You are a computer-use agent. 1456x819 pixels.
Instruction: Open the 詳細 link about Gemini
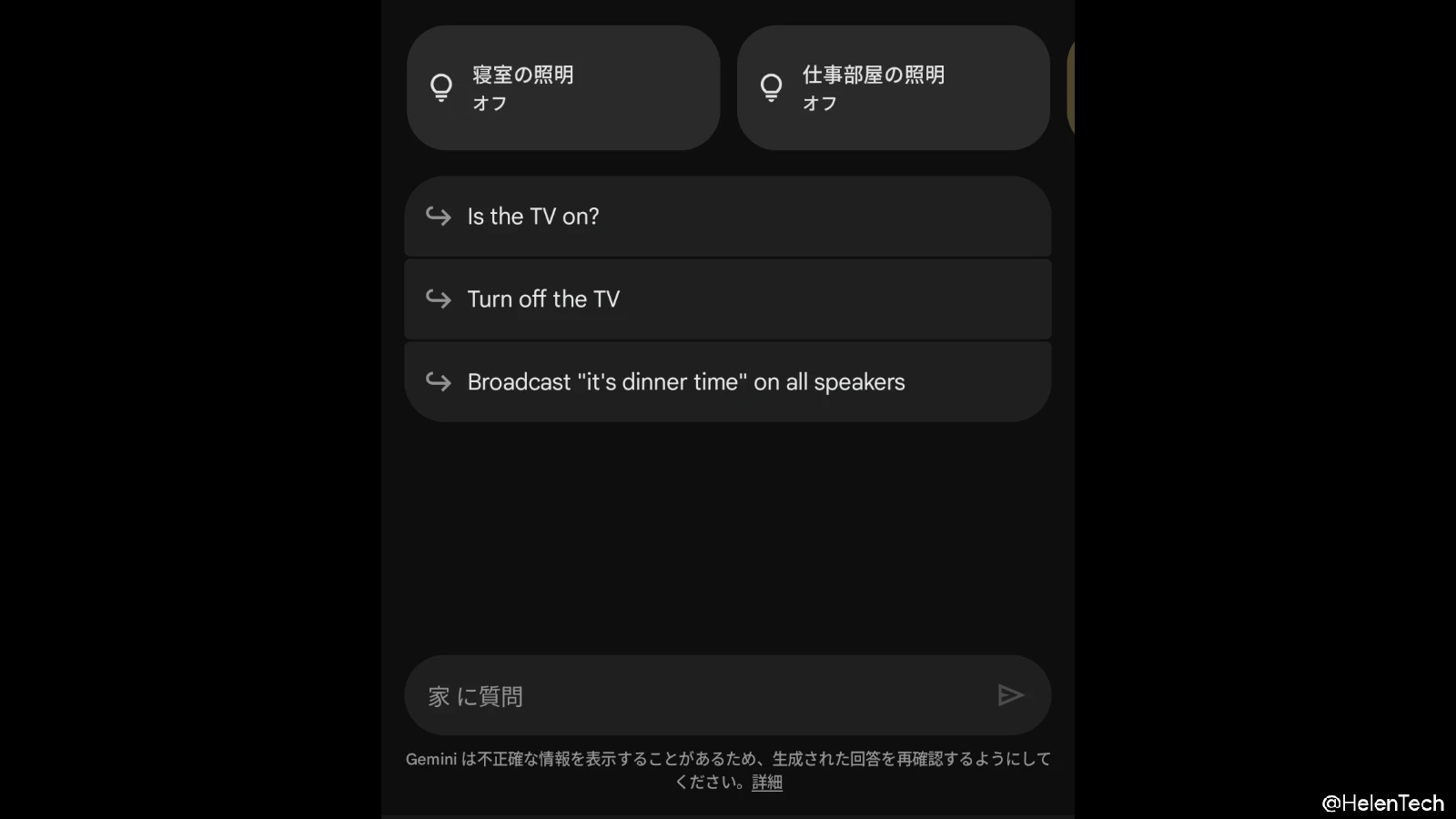[767, 783]
